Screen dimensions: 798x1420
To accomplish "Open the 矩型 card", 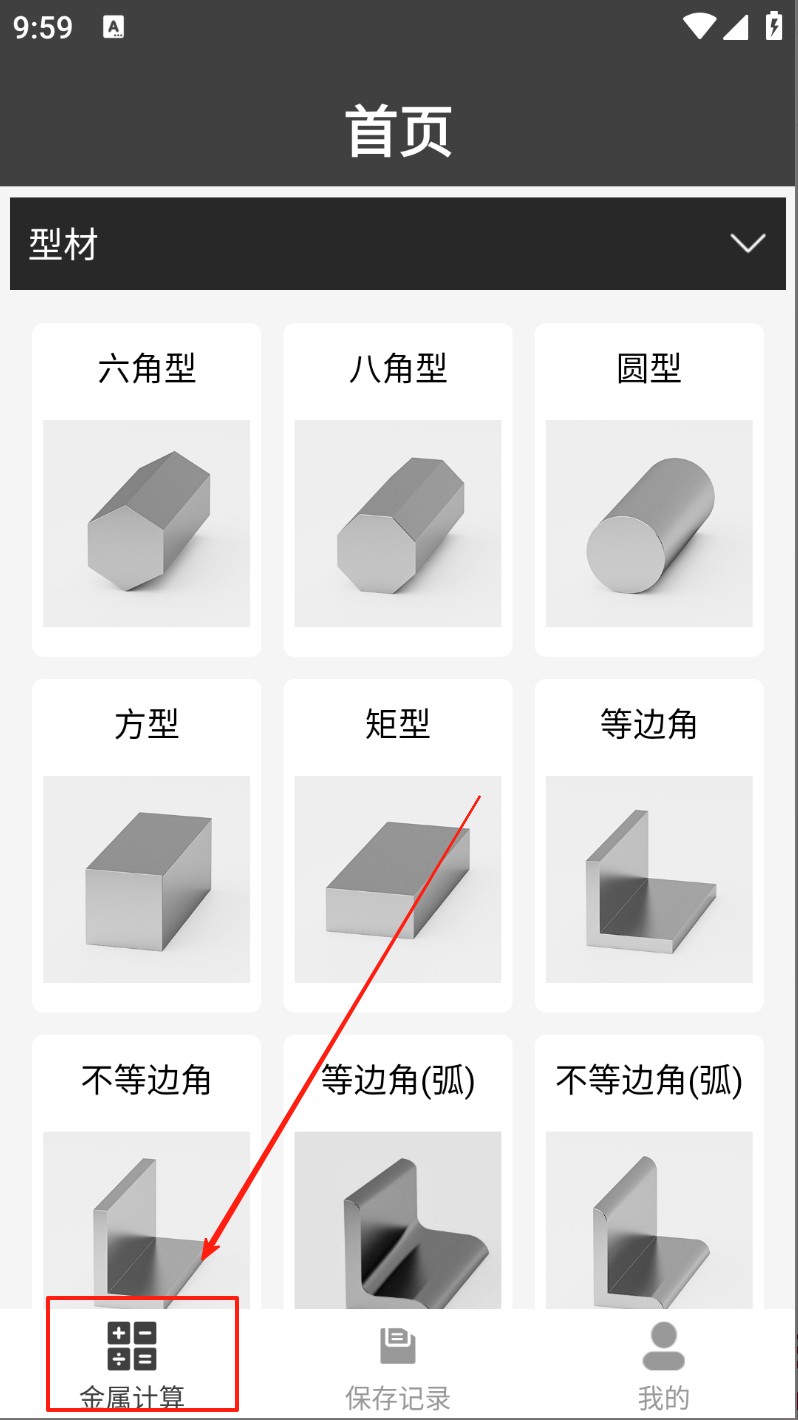I will tap(398, 846).
